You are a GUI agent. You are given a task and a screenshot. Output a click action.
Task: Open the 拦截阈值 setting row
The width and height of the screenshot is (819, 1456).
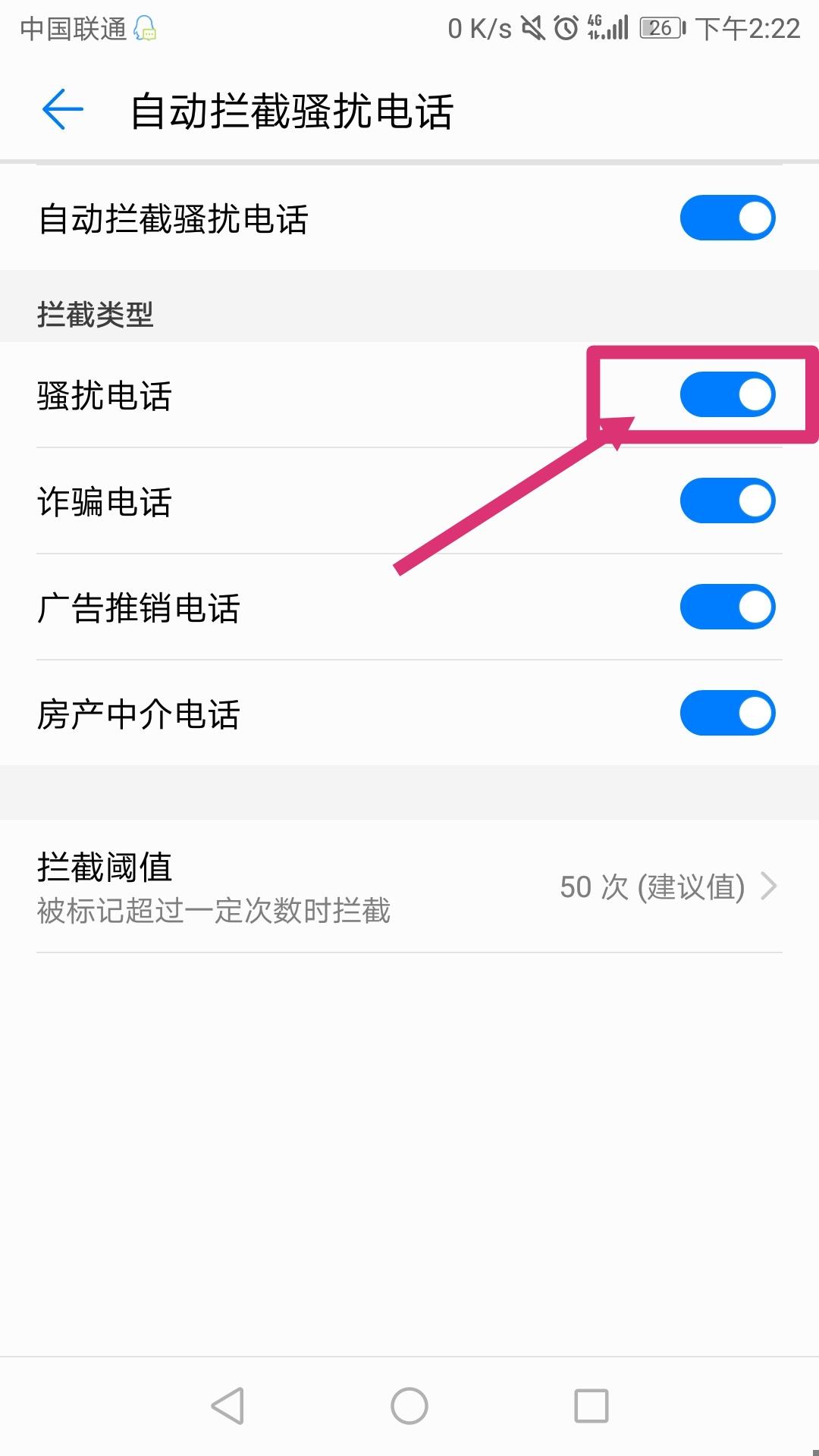(409, 886)
